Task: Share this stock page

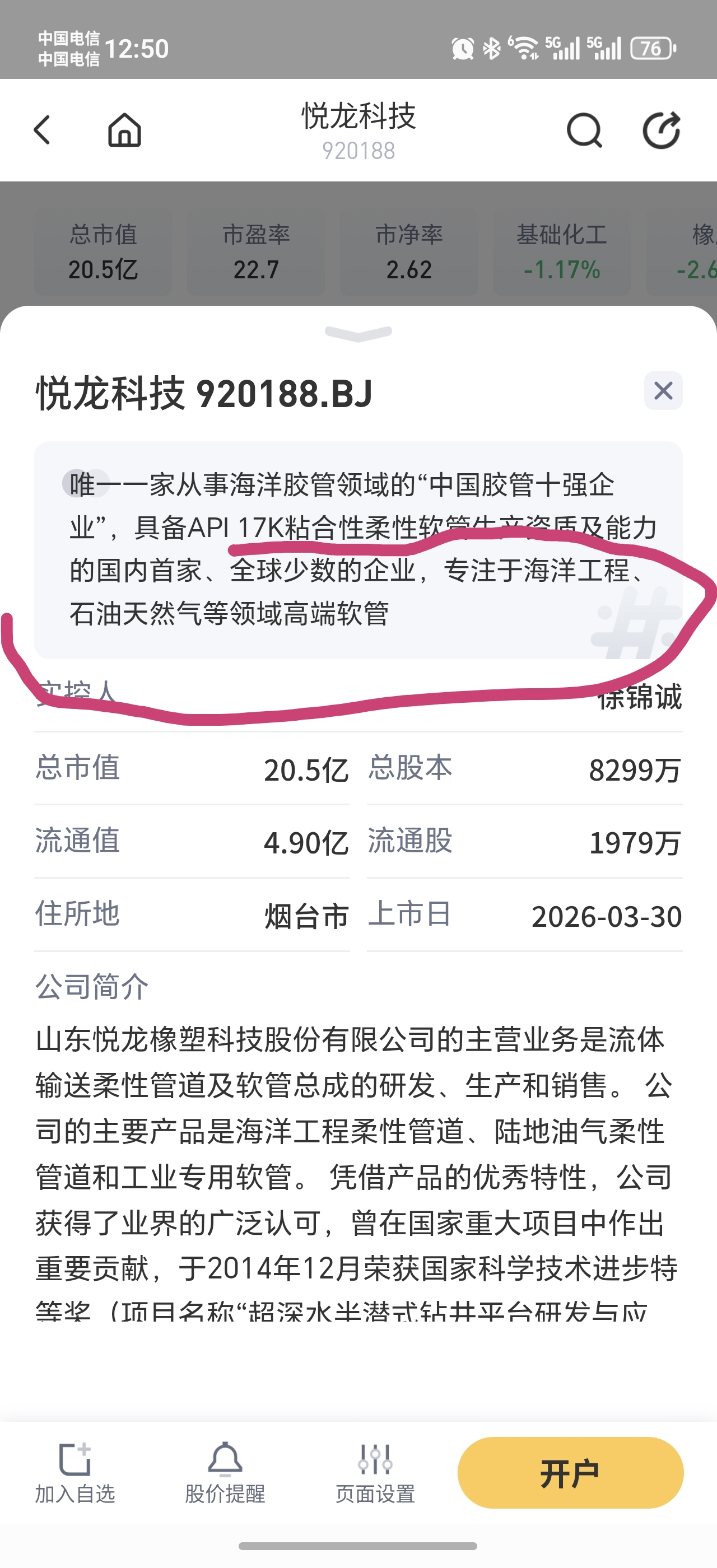Action: pyautogui.click(x=662, y=130)
